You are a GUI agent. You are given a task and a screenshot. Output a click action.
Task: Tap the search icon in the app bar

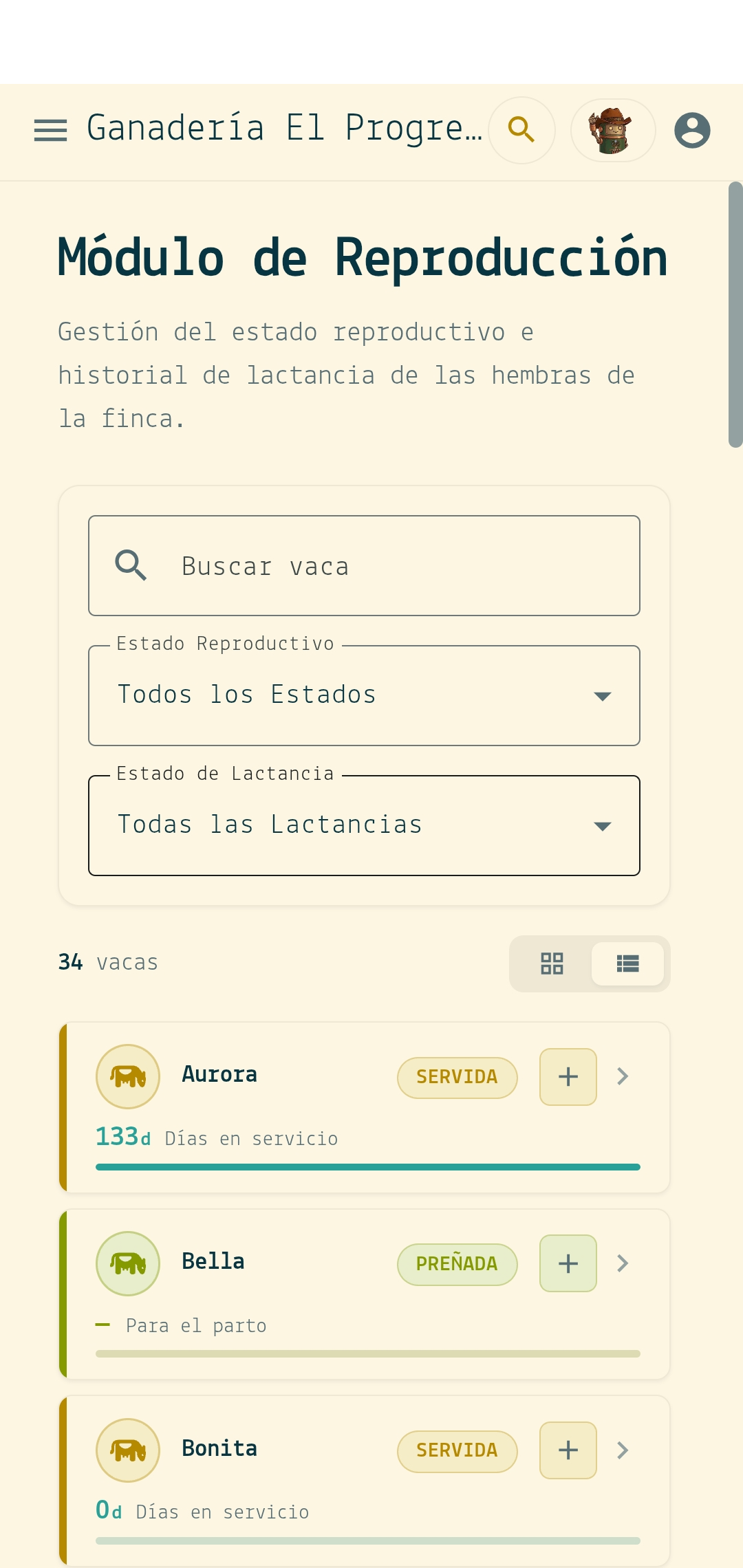(x=521, y=130)
